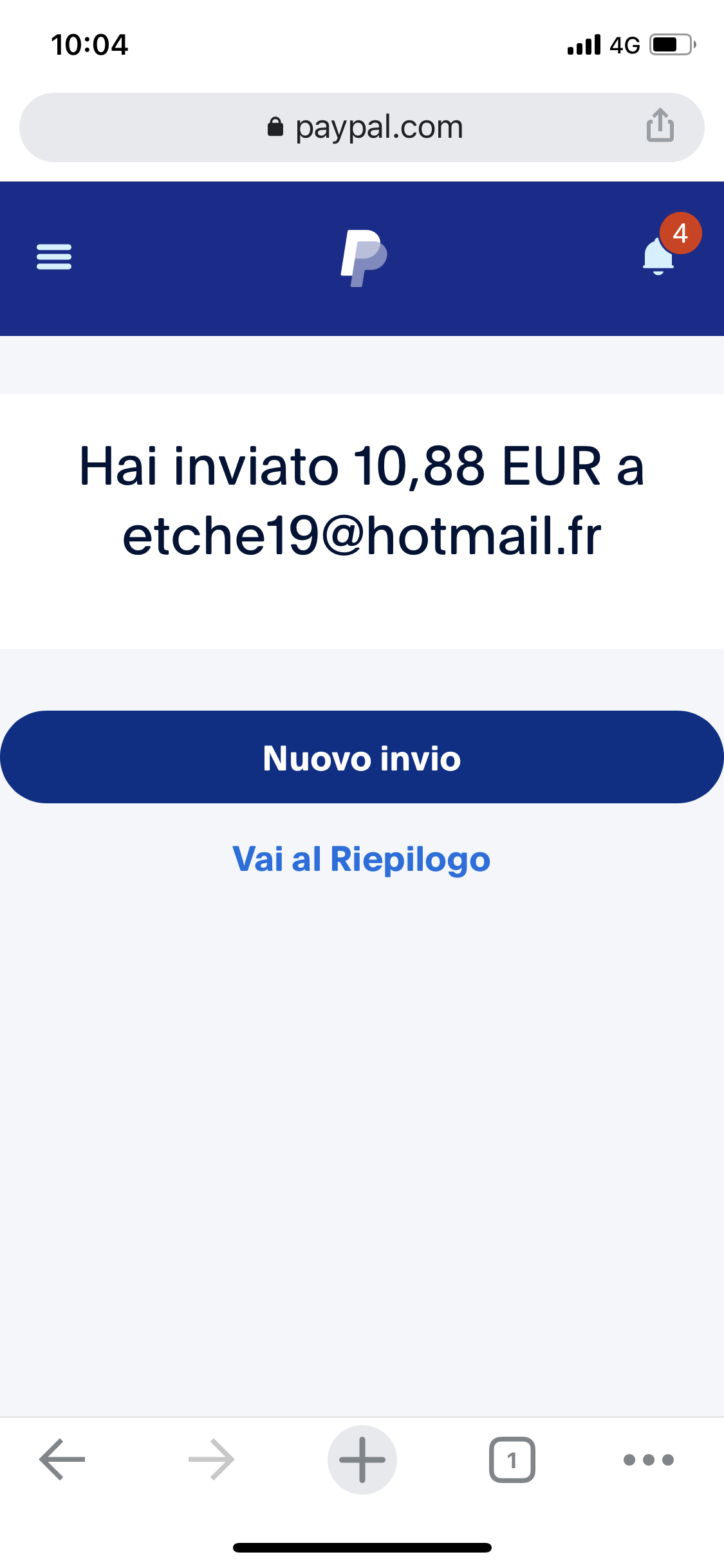
Task: Open the notifications bell
Action: (659, 256)
